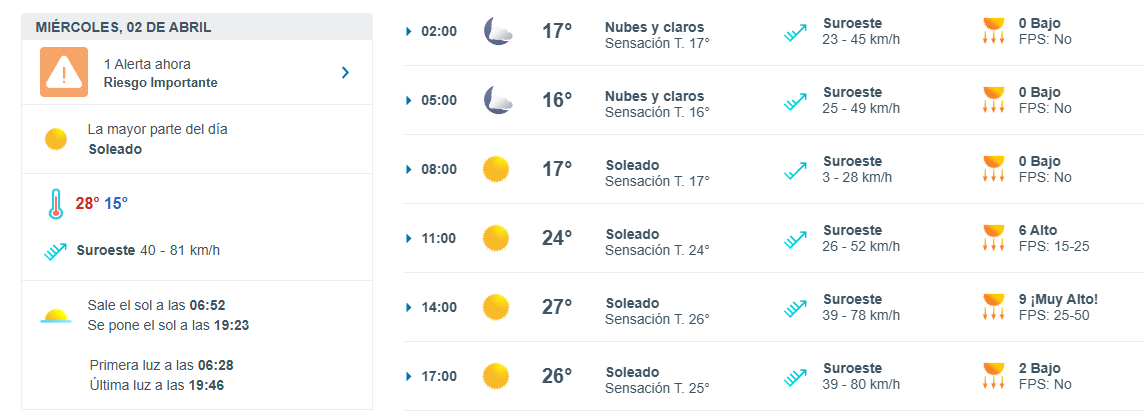1144x411 pixels.
Task: Expand the 02:00 hourly forecast row
Action: pyautogui.click(x=409, y=31)
